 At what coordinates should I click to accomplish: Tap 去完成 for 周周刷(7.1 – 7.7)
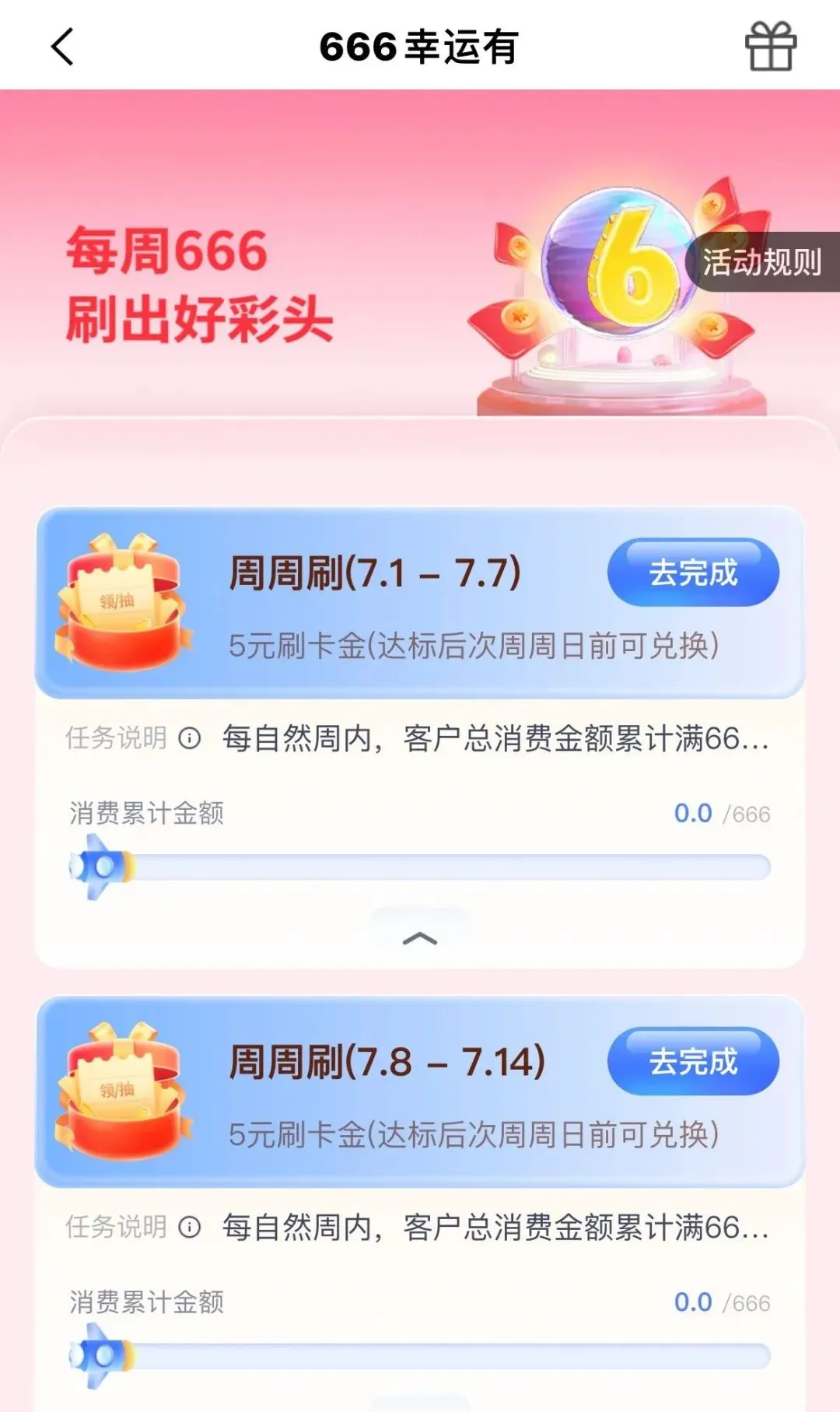pyautogui.click(x=693, y=573)
